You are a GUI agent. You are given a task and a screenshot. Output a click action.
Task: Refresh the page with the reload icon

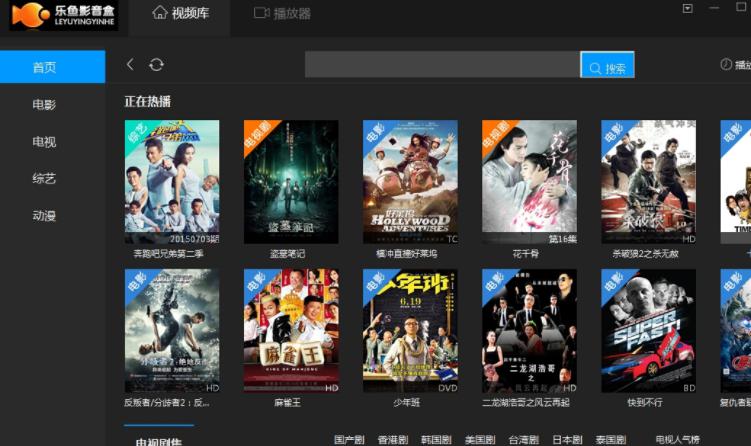coord(156,64)
